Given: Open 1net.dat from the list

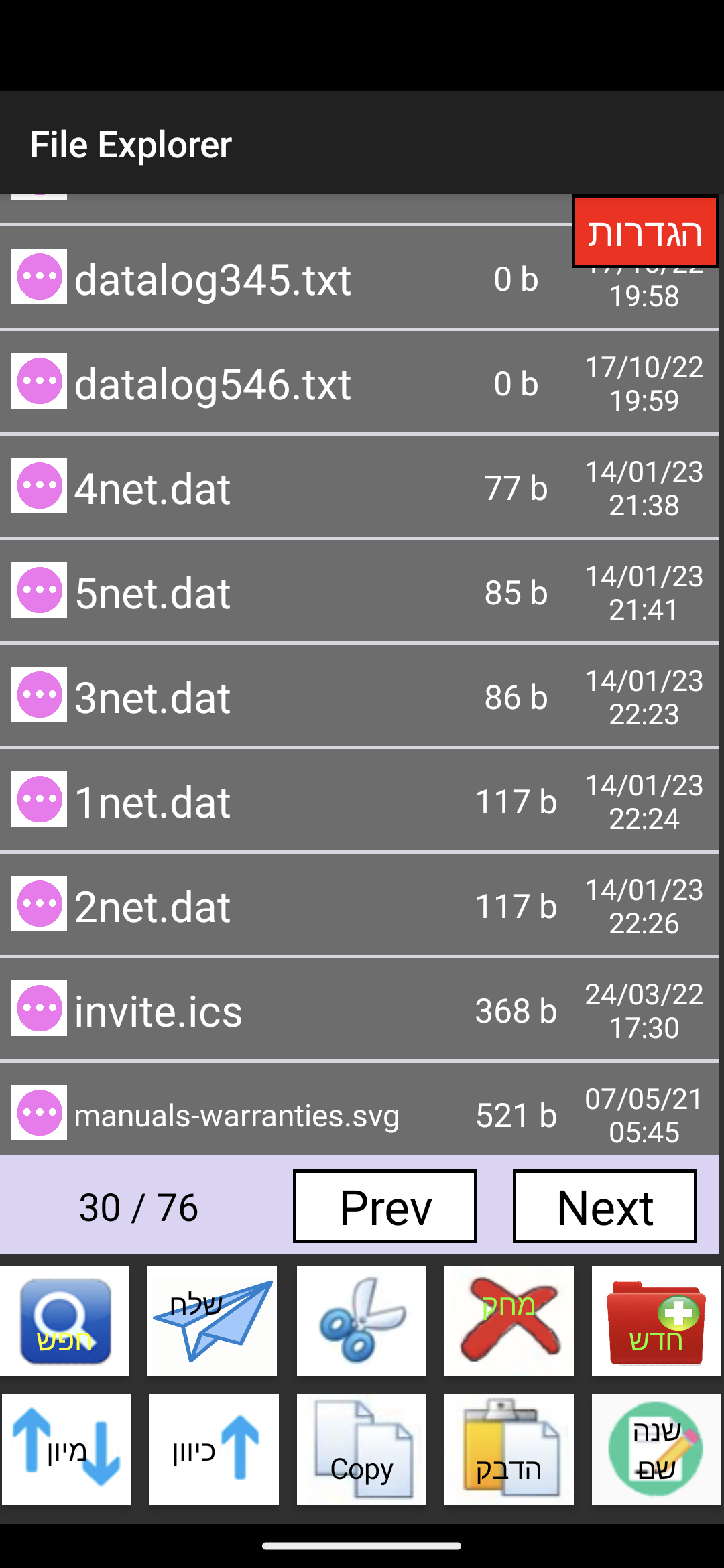Looking at the screenshot, I should (153, 801).
